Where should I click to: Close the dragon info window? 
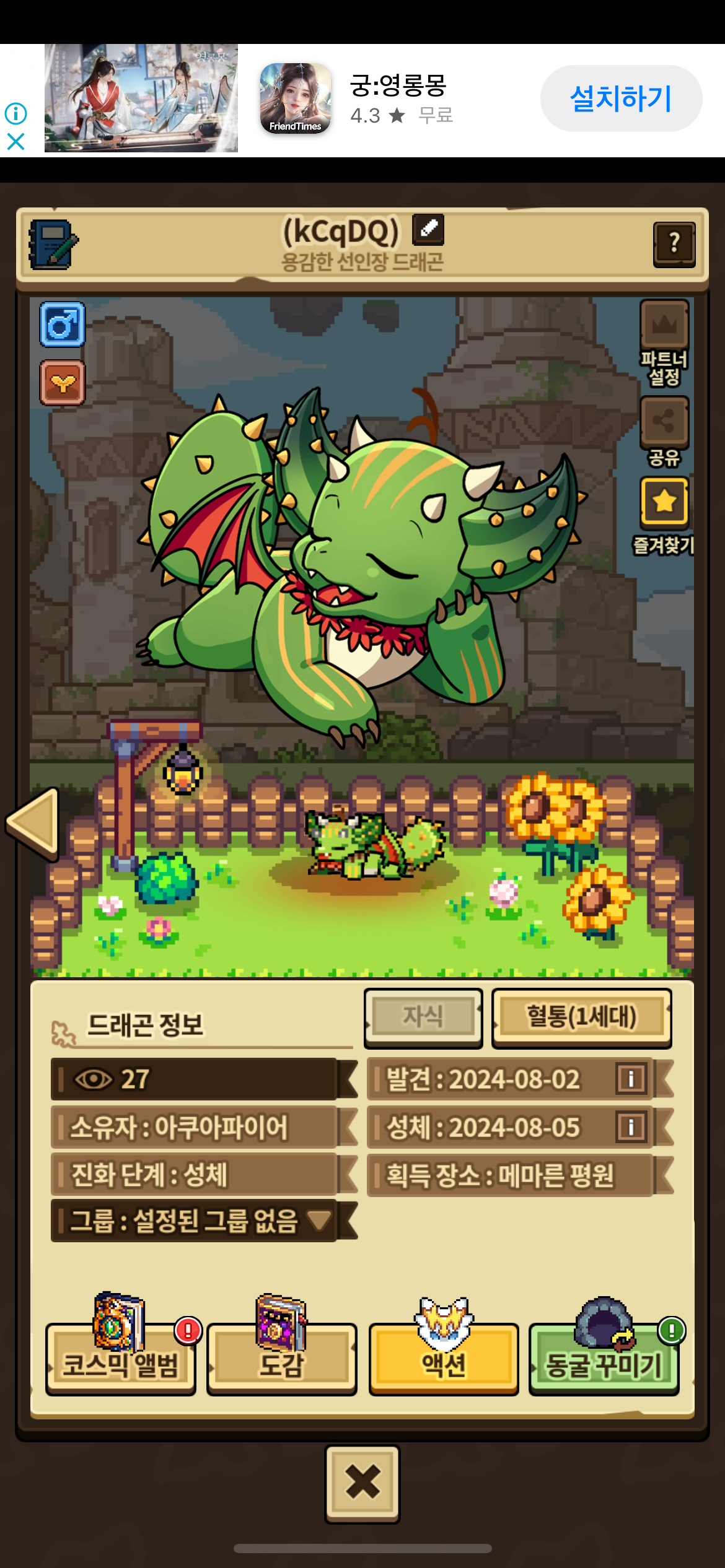click(x=362, y=1483)
